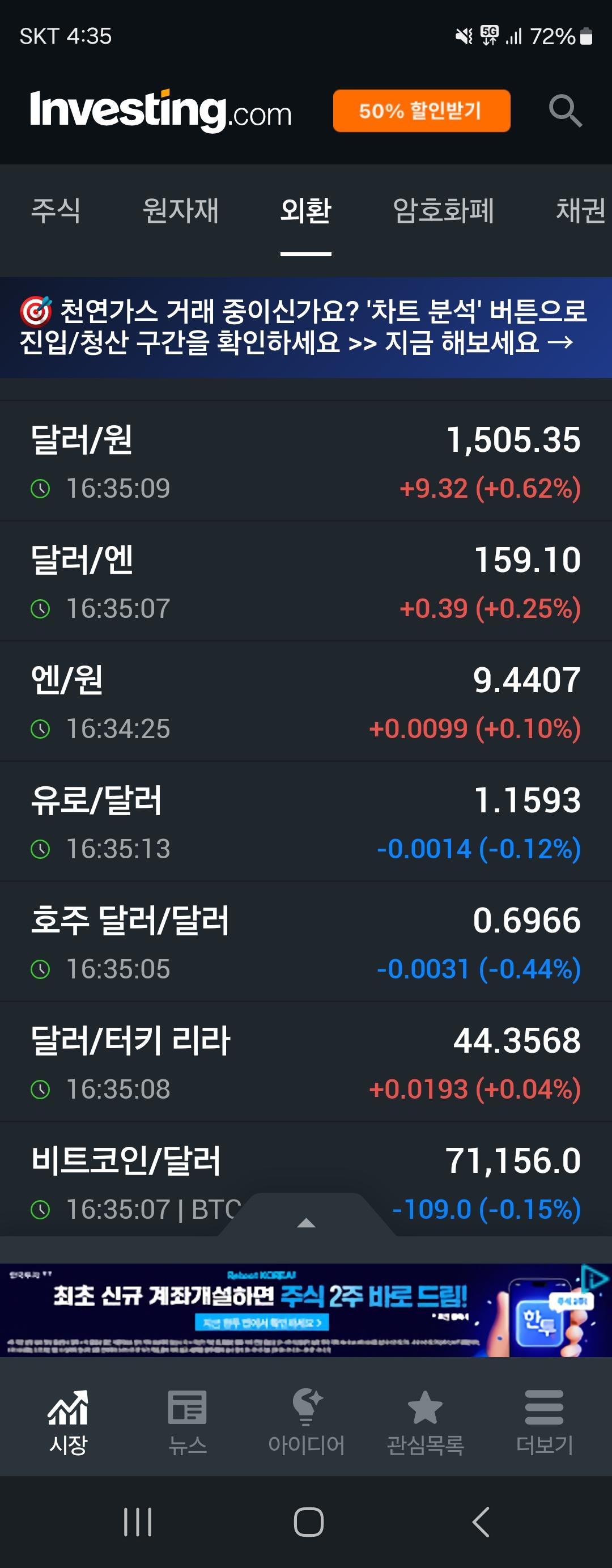Open the 달러/원 exchange rate row
612x1568 pixels.
(x=305, y=461)
